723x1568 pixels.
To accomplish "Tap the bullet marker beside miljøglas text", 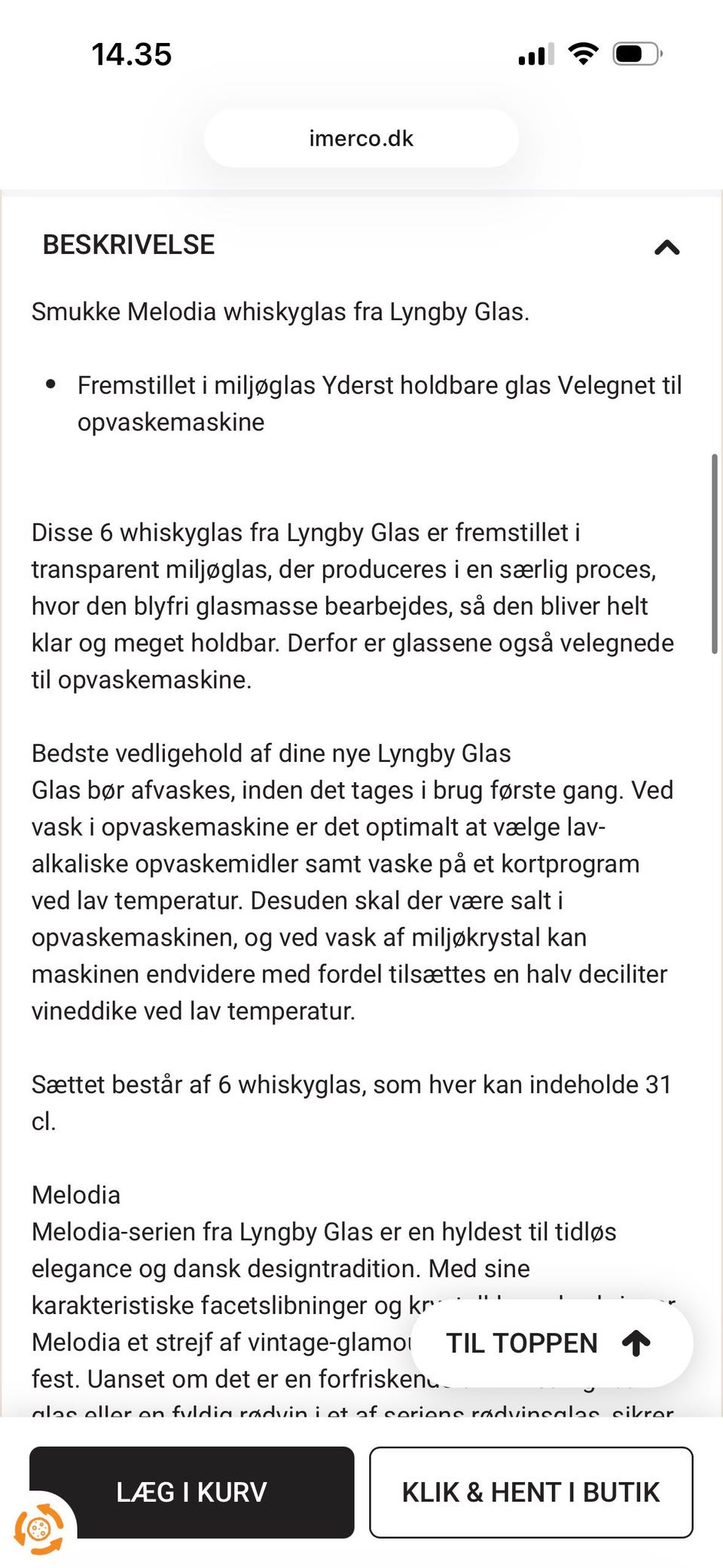I will pos(50,385).
